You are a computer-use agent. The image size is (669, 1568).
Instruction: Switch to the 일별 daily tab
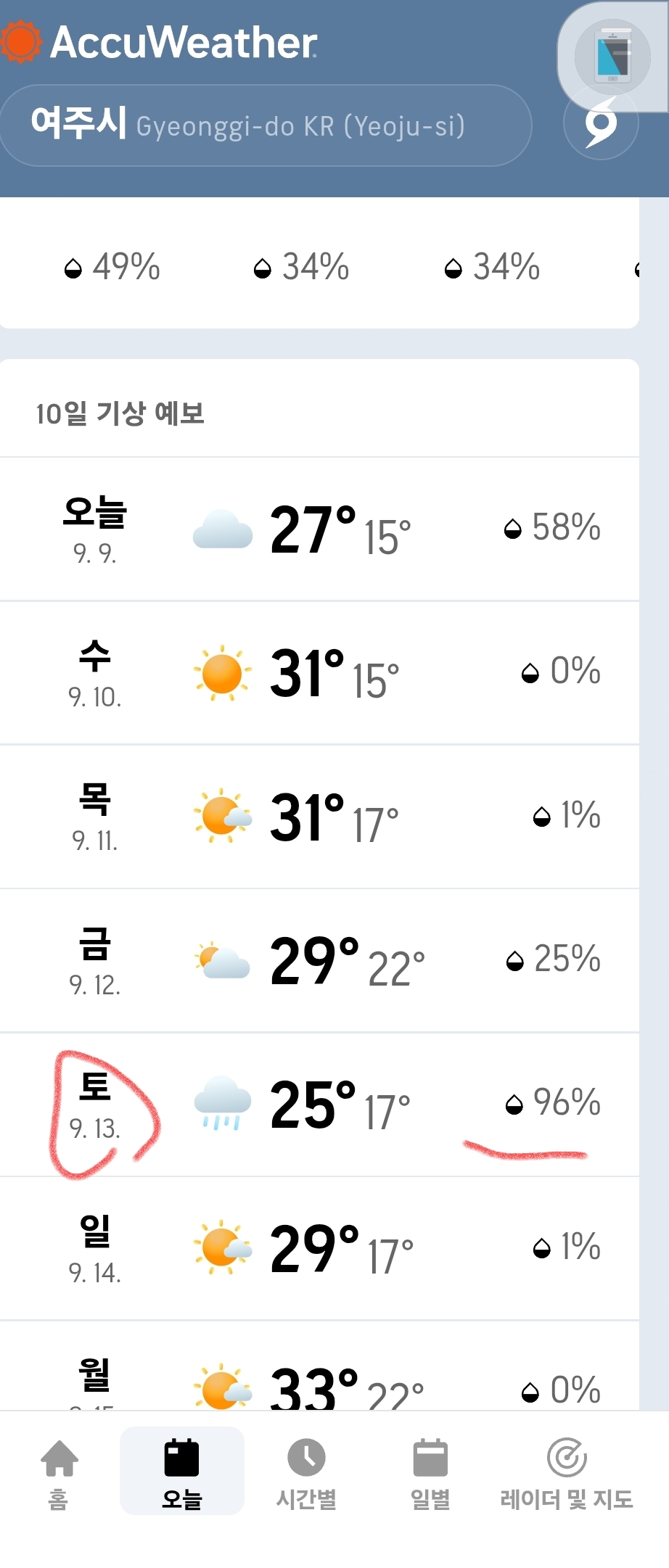(430, 1472)
